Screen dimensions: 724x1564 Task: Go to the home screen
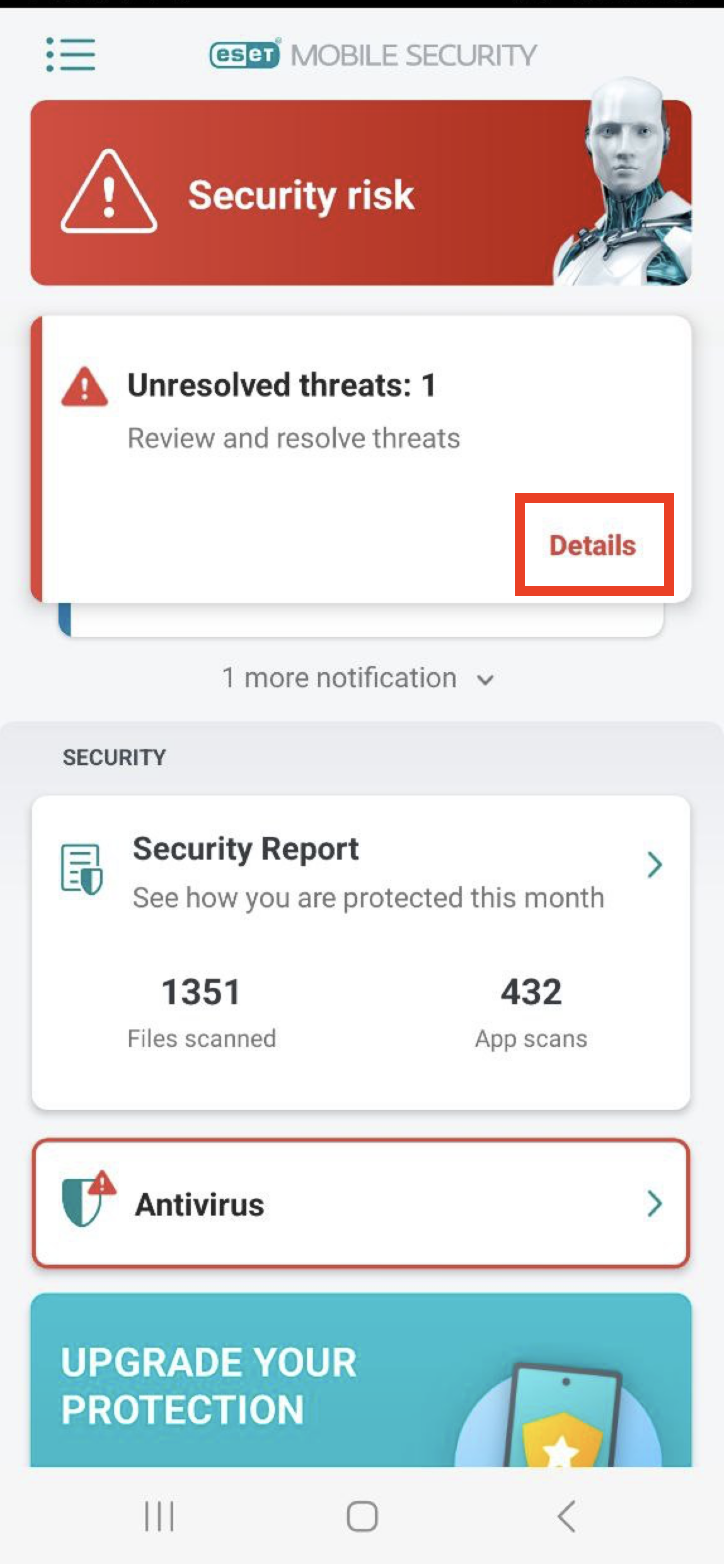[362, 1516]
